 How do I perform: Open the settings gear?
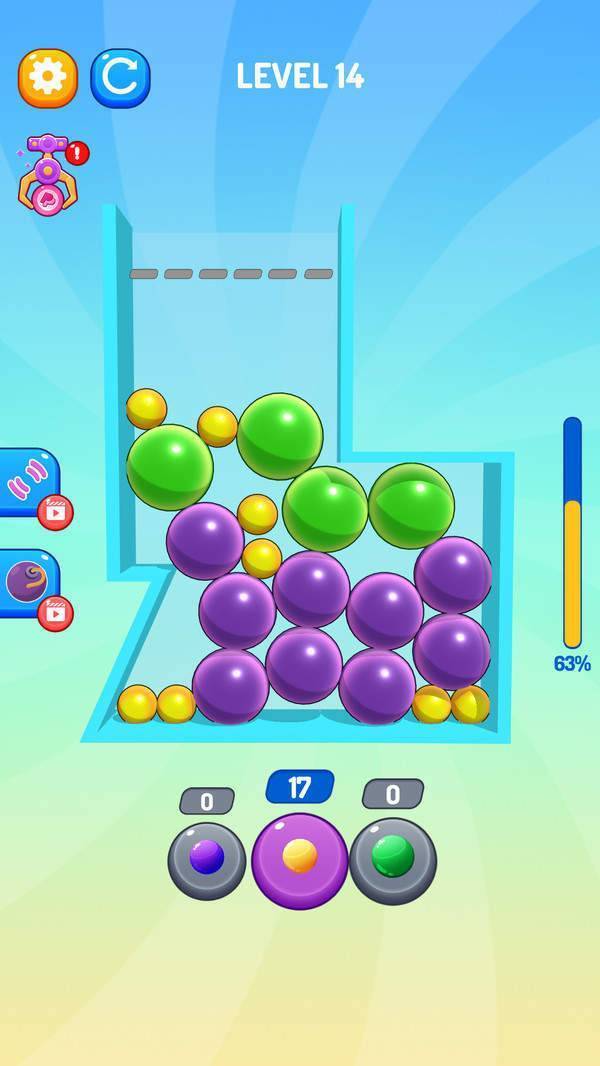[x=47, y=78]
